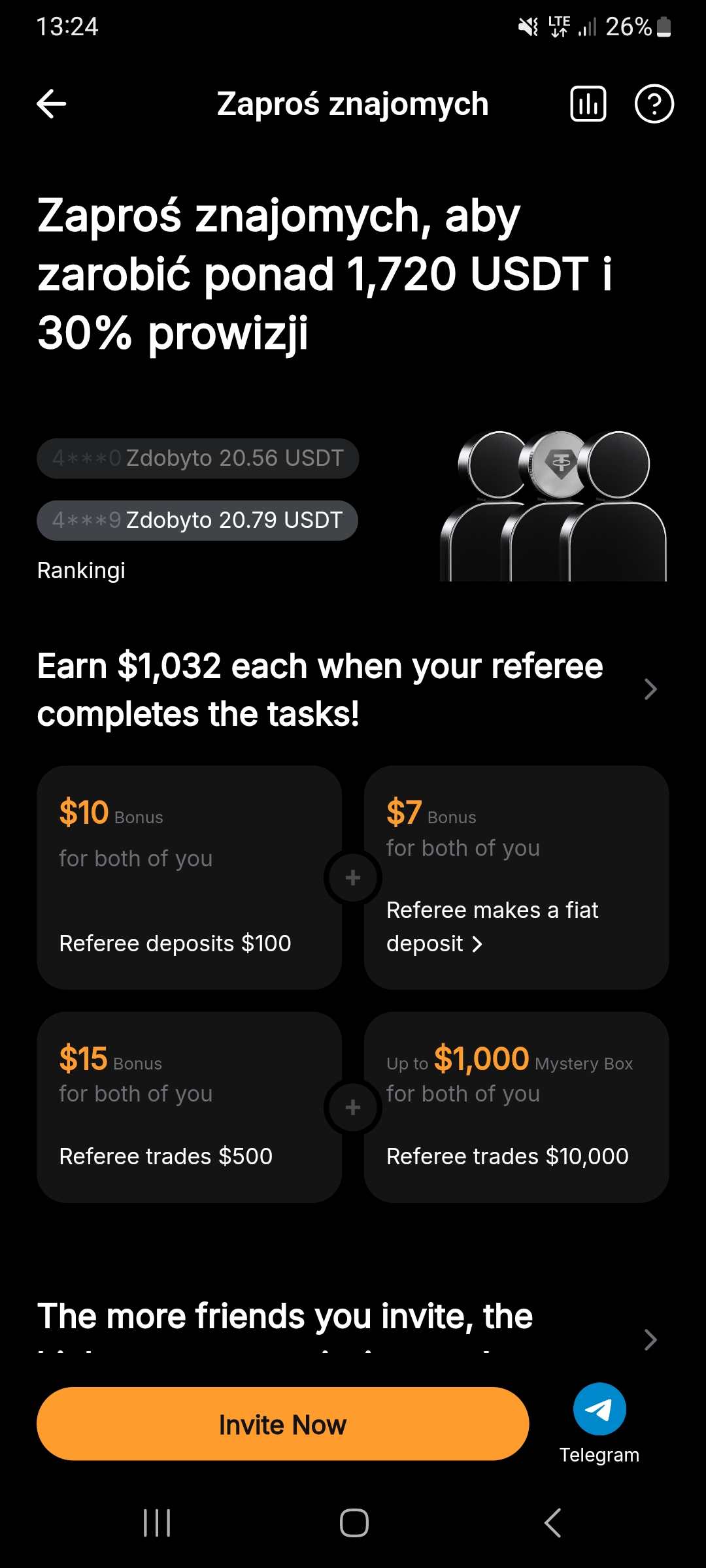The height and width of the screenshot is (1568, 706).
Task: Expand the Earn $1,032 tasks chevron
Action: 650,689
